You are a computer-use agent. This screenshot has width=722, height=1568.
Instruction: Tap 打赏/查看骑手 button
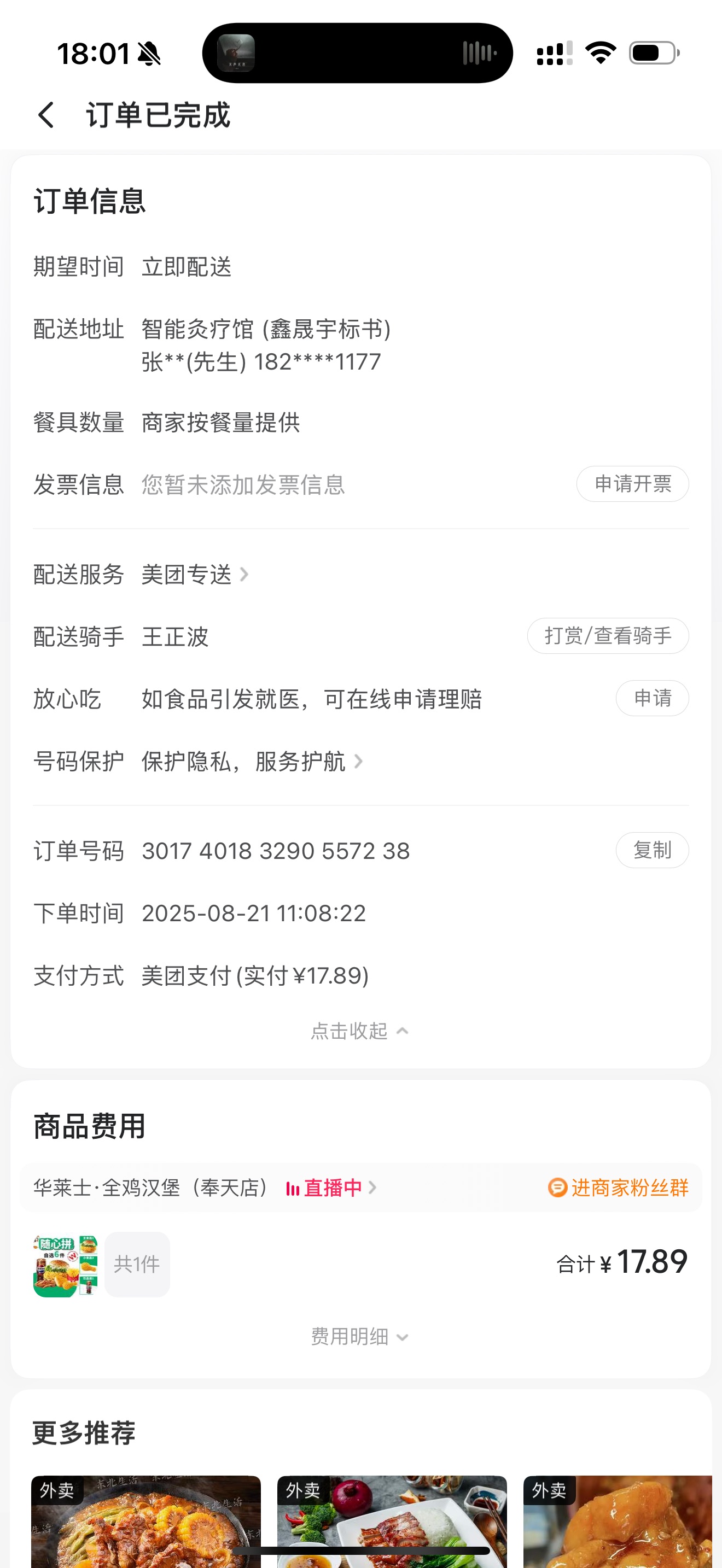[x=608, y=636]
